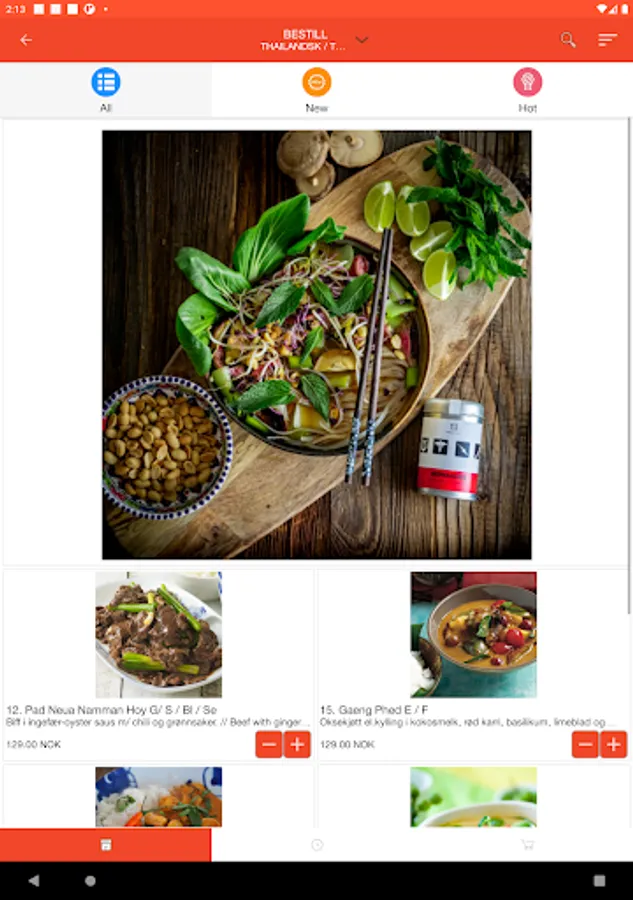Open the shopping cart tab
This screenshot has width=633, height=900.
pos(527,844)
